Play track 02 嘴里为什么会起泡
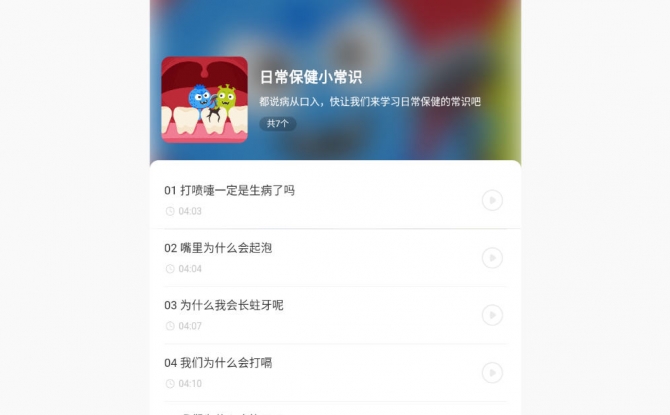Image resolution: width=670 pixels, height=415 pixels. coord(492,258)
